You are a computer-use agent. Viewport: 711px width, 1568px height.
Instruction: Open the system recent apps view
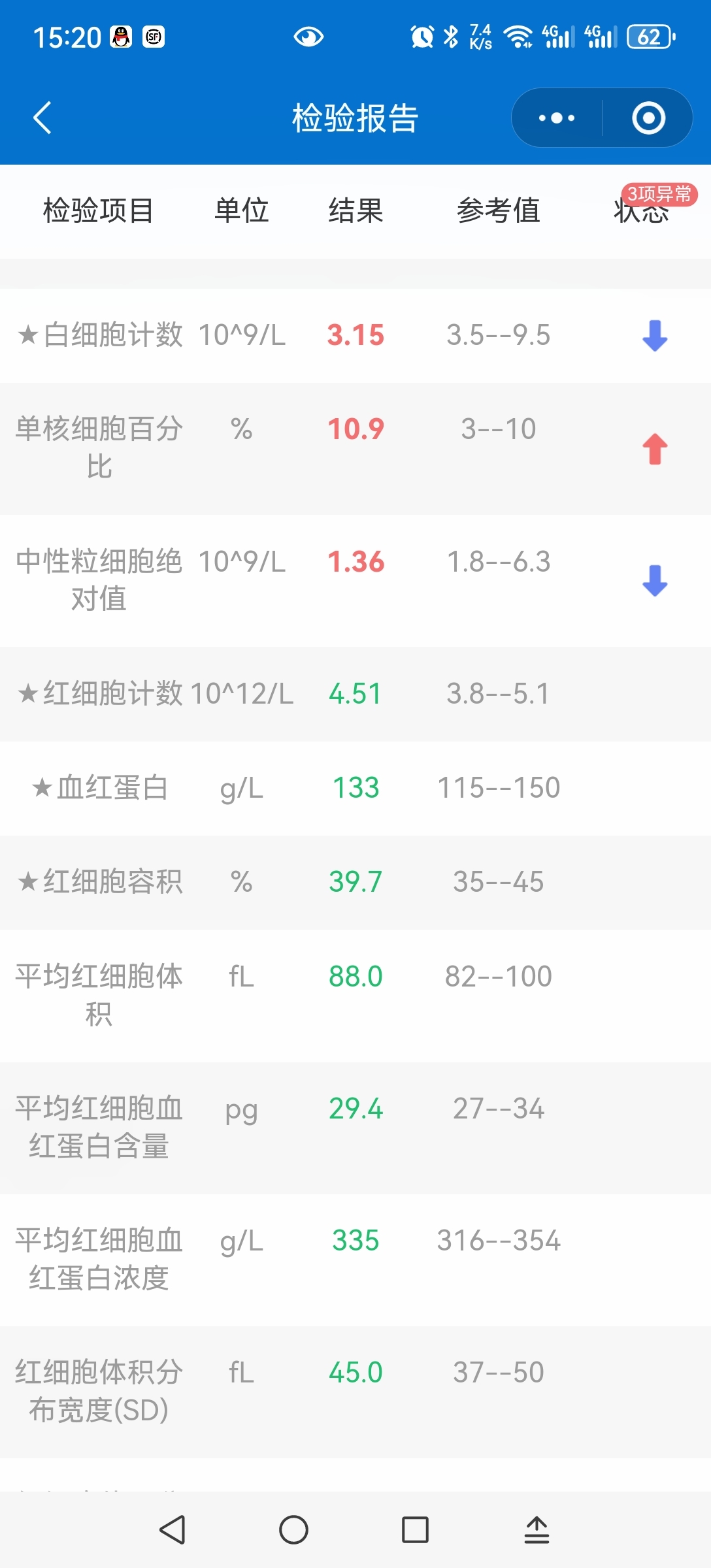(415, 1529)
